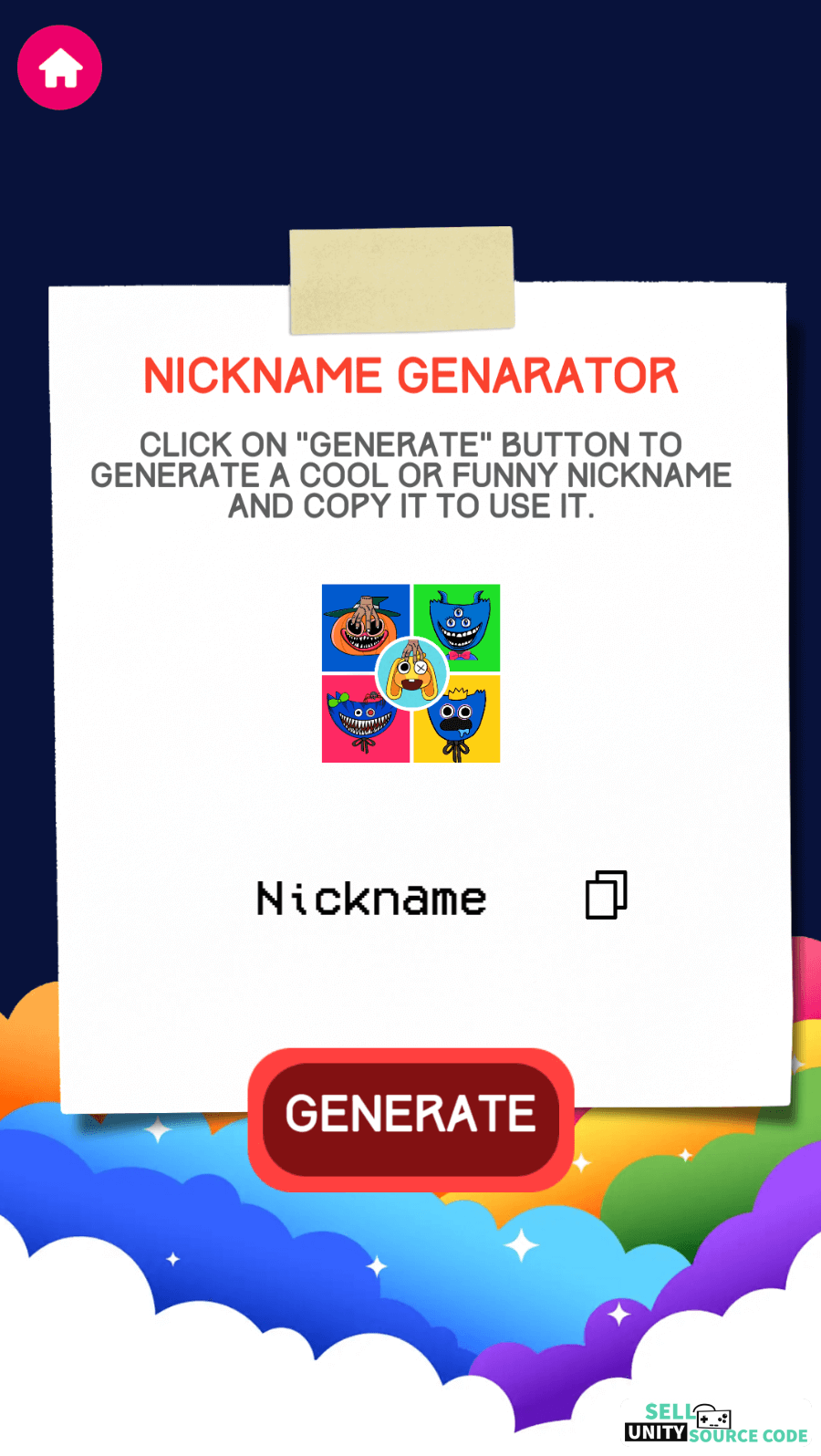This screenshot has width=821, height=1456.
Task: Tap the Generate button
Action: pyautogui.click(x=410, y=1119)
